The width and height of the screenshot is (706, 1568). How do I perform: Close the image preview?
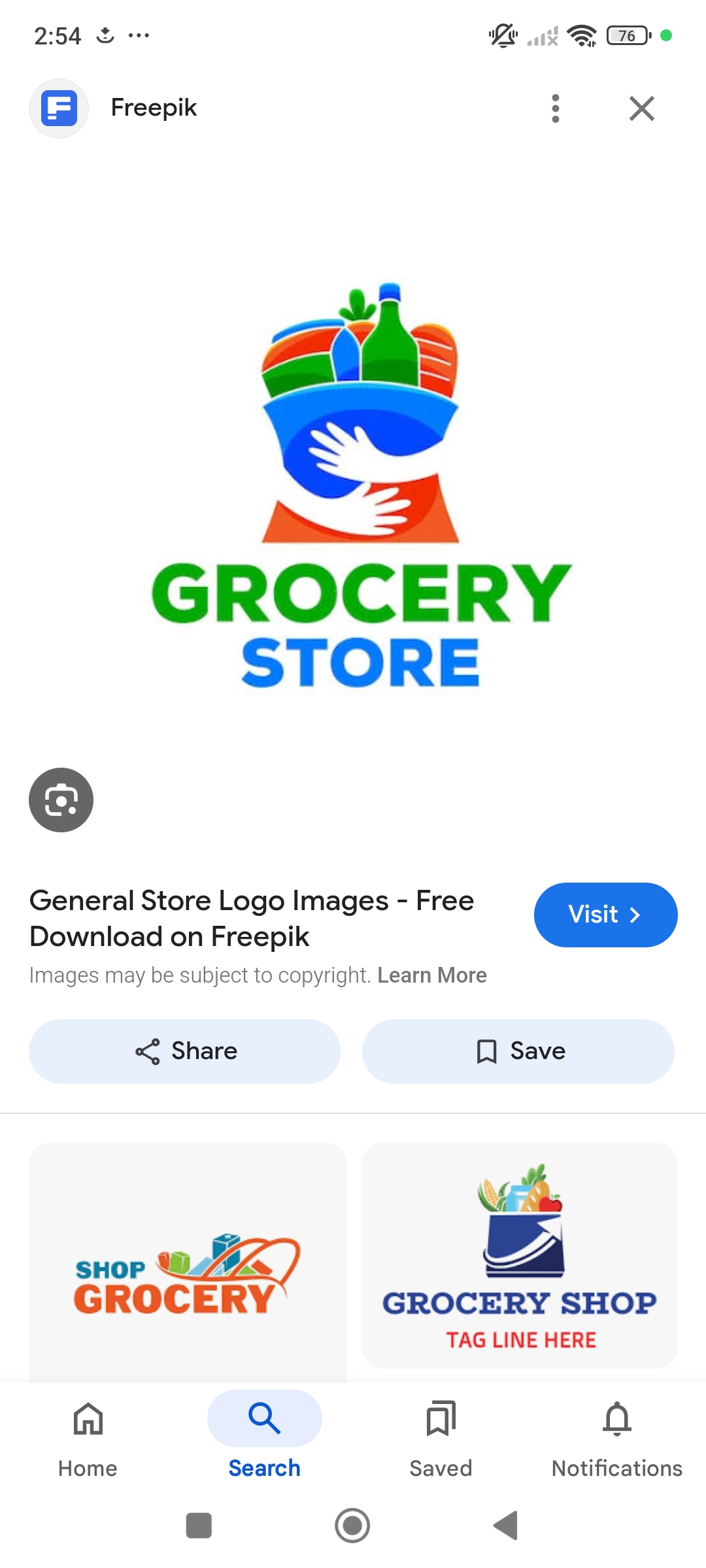click(x=641, y=108)
